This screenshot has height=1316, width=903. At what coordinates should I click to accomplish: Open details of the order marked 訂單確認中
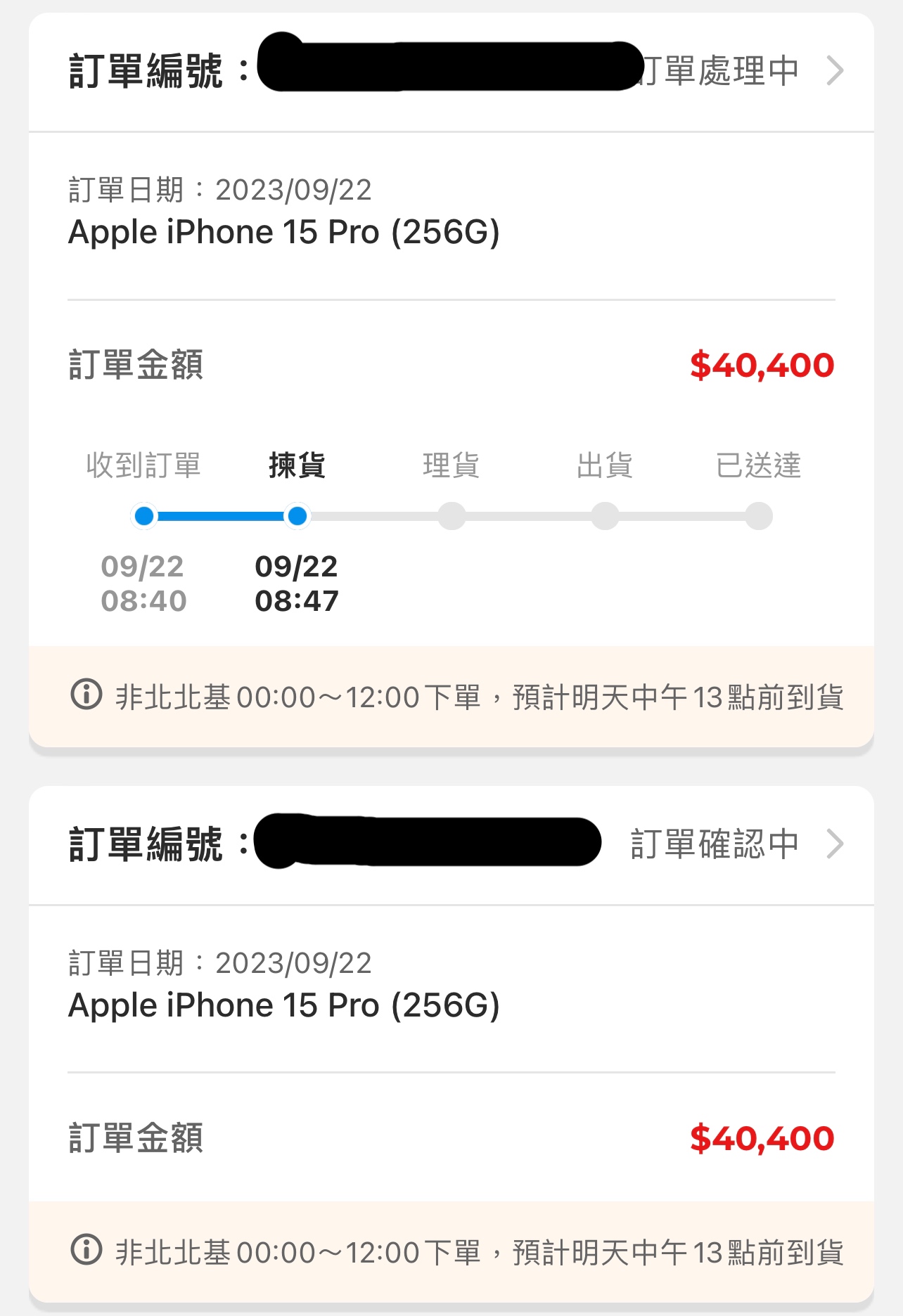834,844
